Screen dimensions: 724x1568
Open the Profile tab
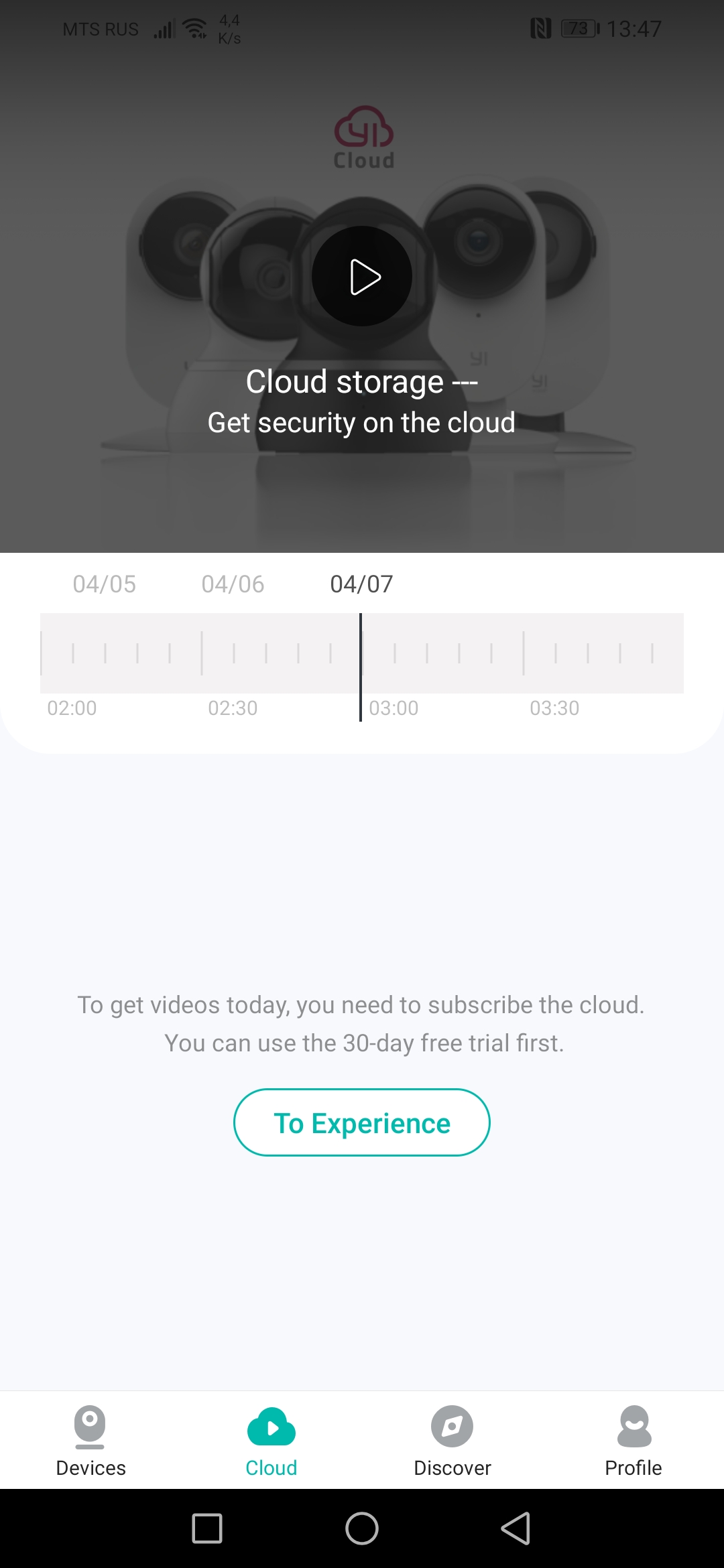click(633, 1439)
